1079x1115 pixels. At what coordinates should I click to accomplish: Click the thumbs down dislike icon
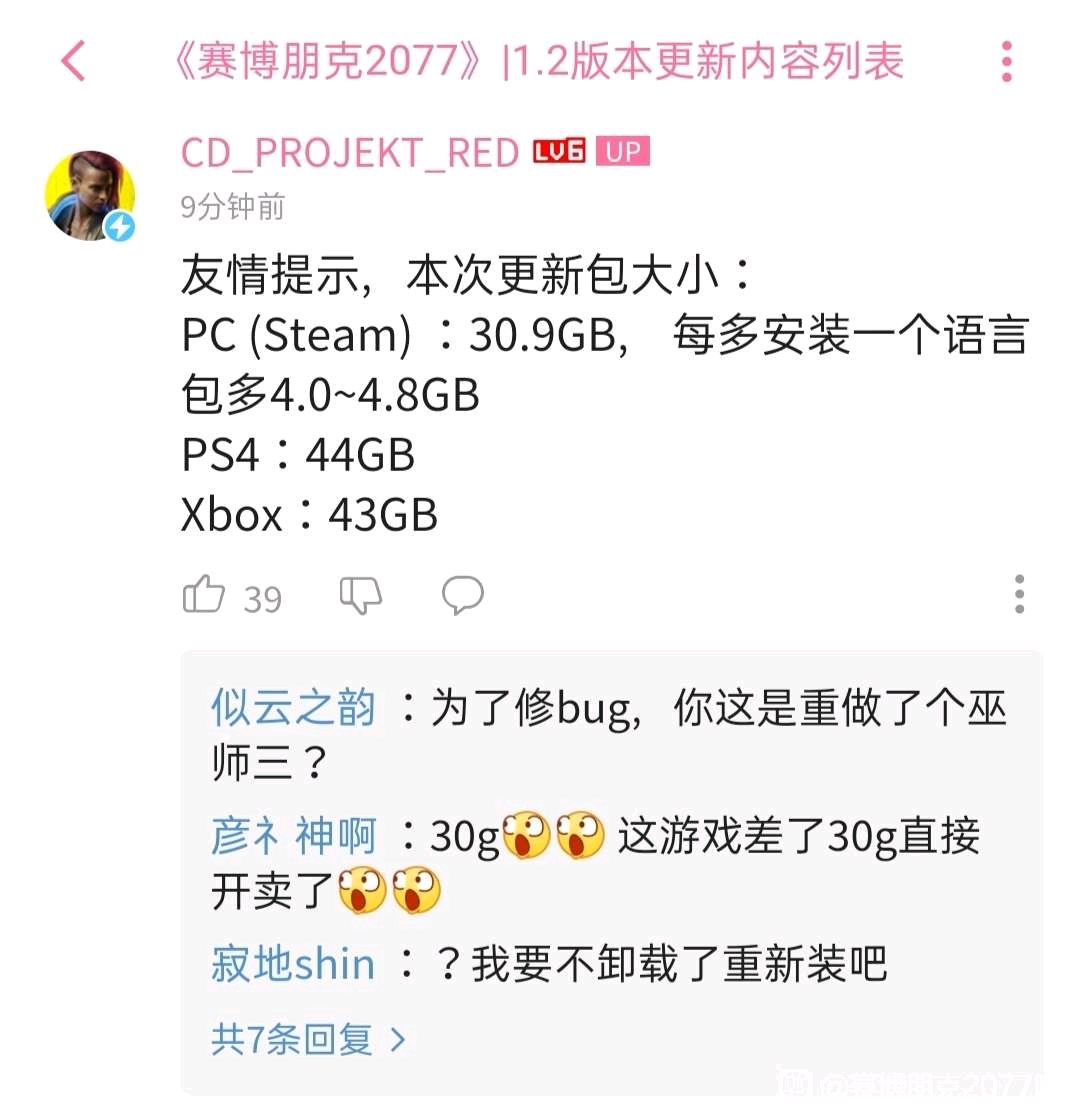(360, 595)
